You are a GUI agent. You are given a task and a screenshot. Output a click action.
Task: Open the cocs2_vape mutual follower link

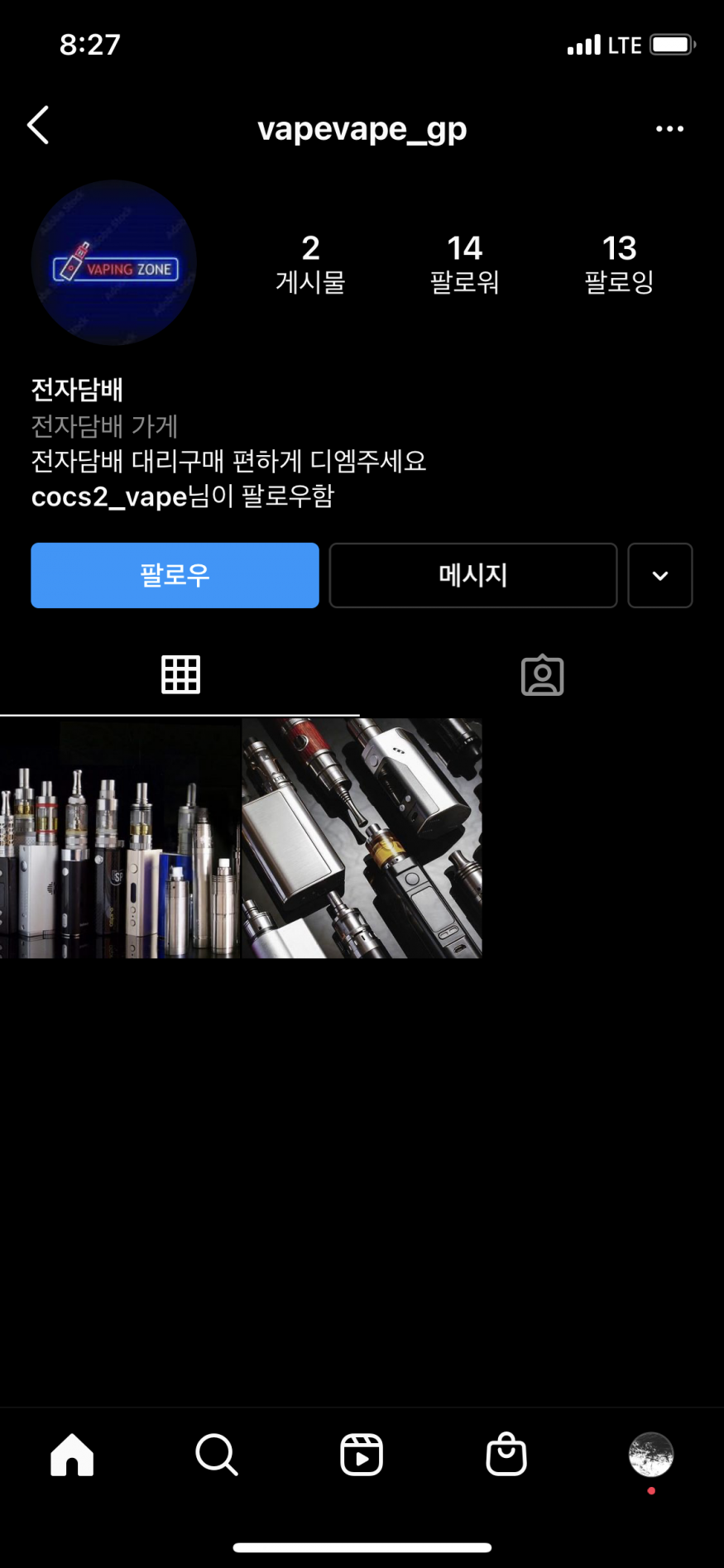tap(109, 496)
